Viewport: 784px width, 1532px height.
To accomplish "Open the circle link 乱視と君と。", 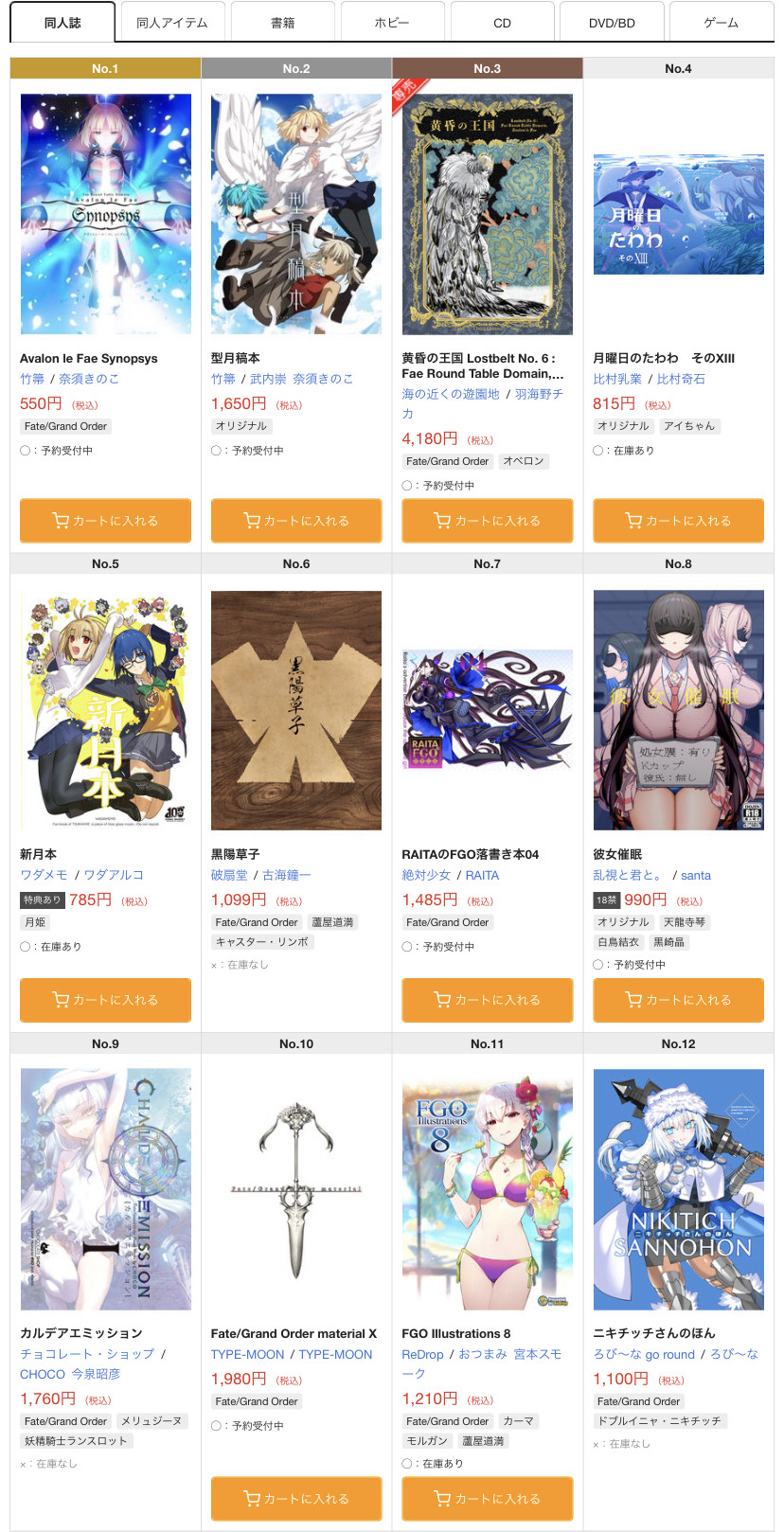I will coord(627,875).
